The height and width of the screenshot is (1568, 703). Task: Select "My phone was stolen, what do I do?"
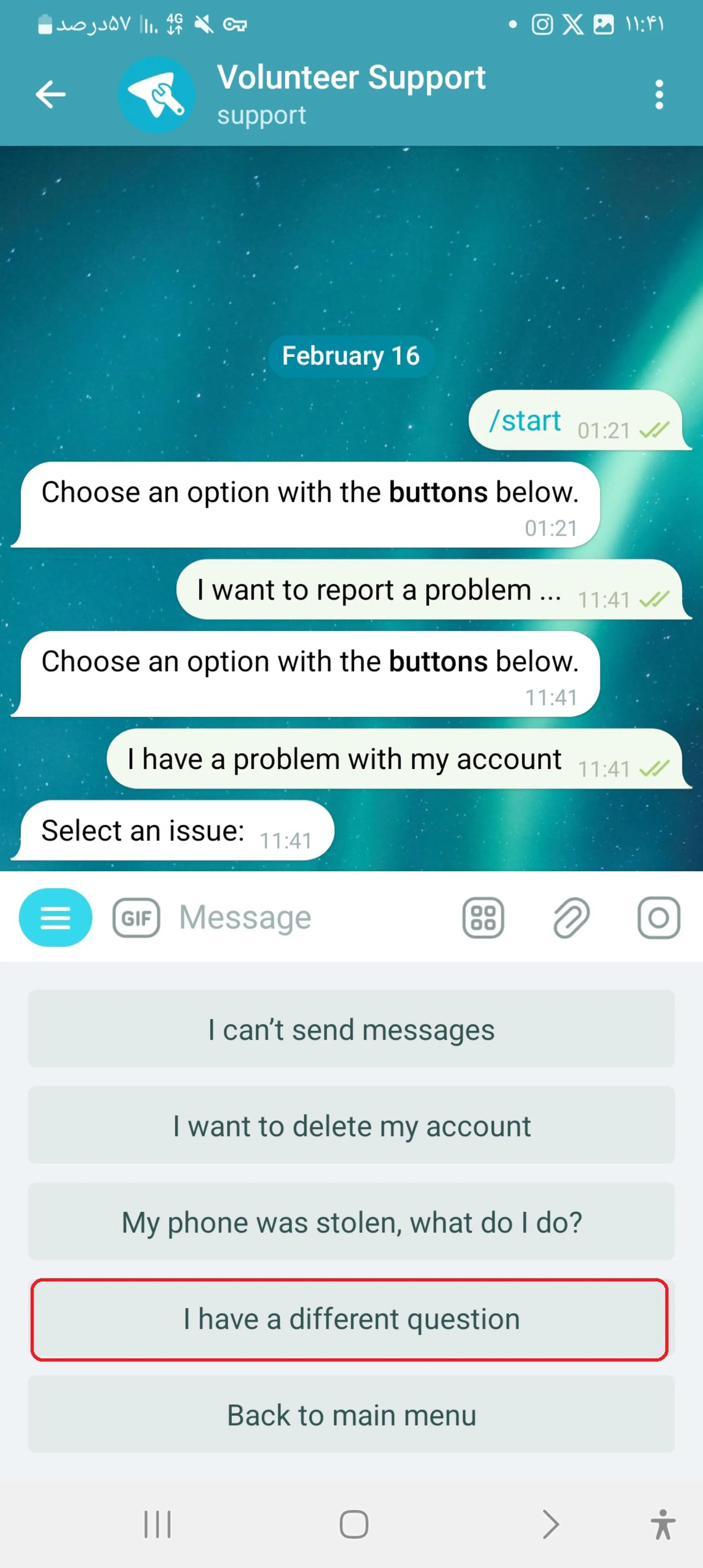[351, 1222]
